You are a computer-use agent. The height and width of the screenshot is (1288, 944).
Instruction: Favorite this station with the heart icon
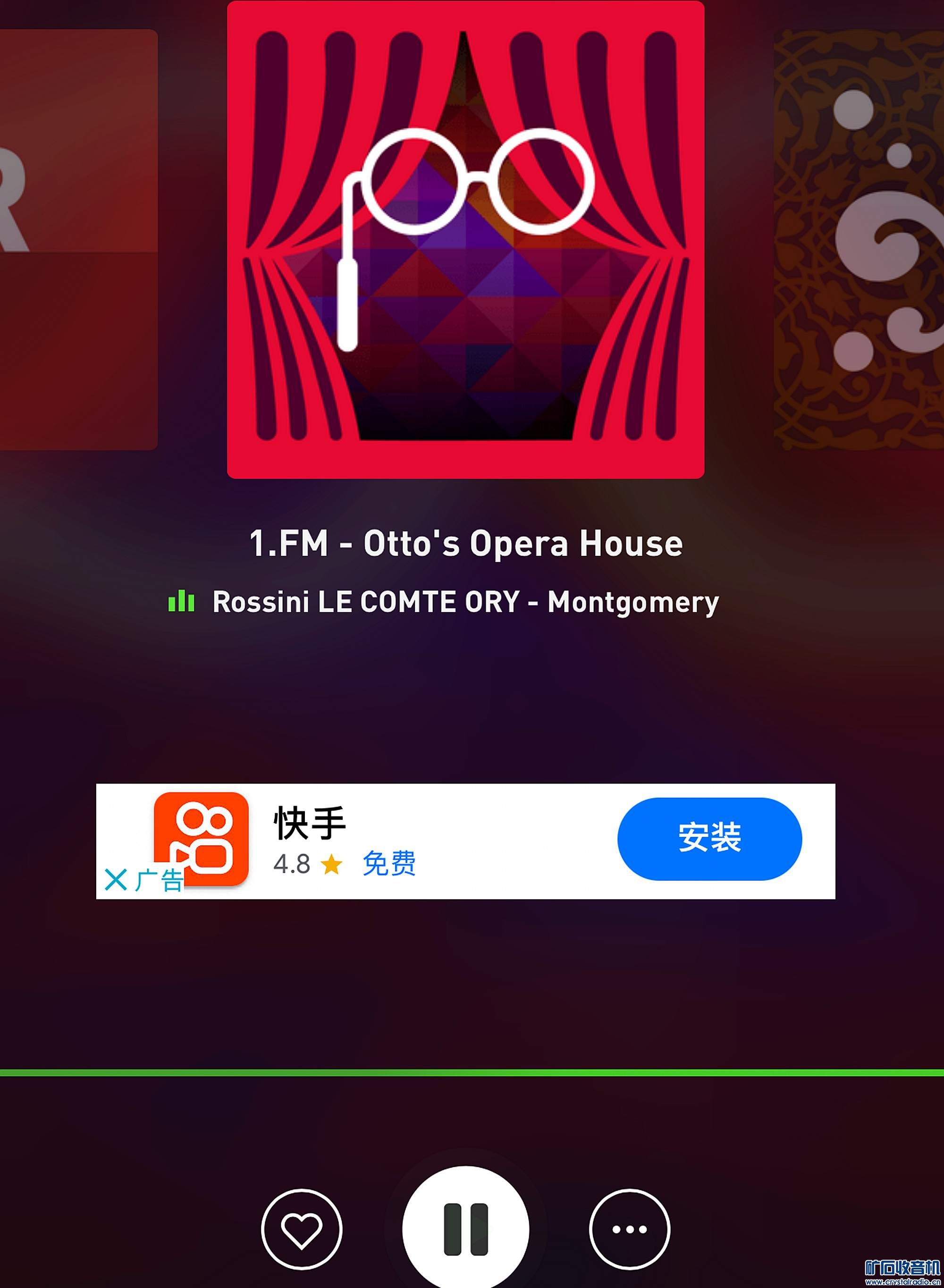[302, 1229]
